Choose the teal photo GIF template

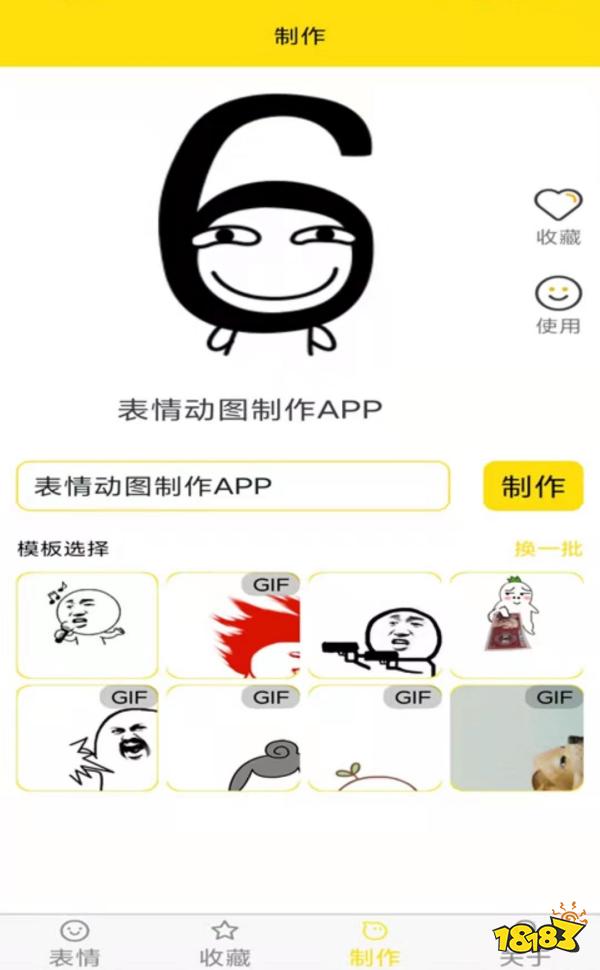point(516,738)
